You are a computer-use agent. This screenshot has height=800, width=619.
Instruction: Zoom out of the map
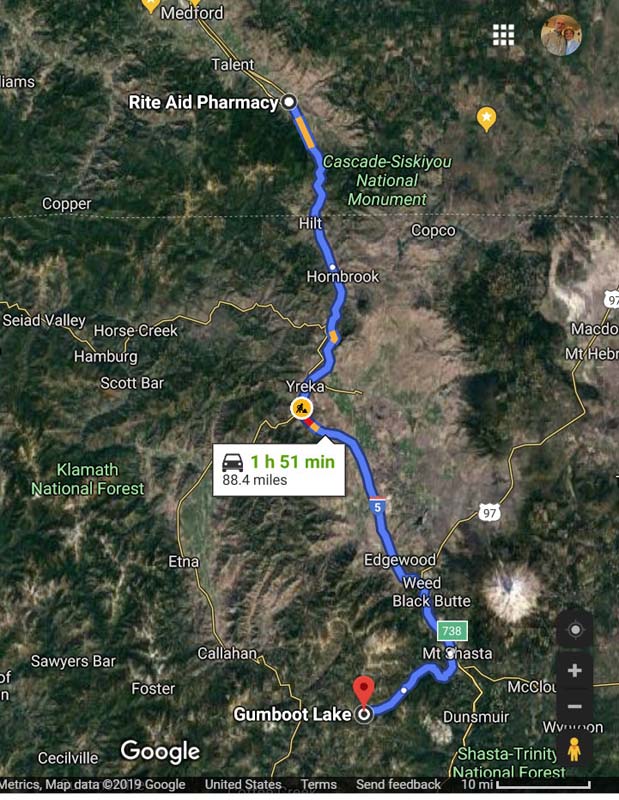pyautogui.click(x=574, y=706)
